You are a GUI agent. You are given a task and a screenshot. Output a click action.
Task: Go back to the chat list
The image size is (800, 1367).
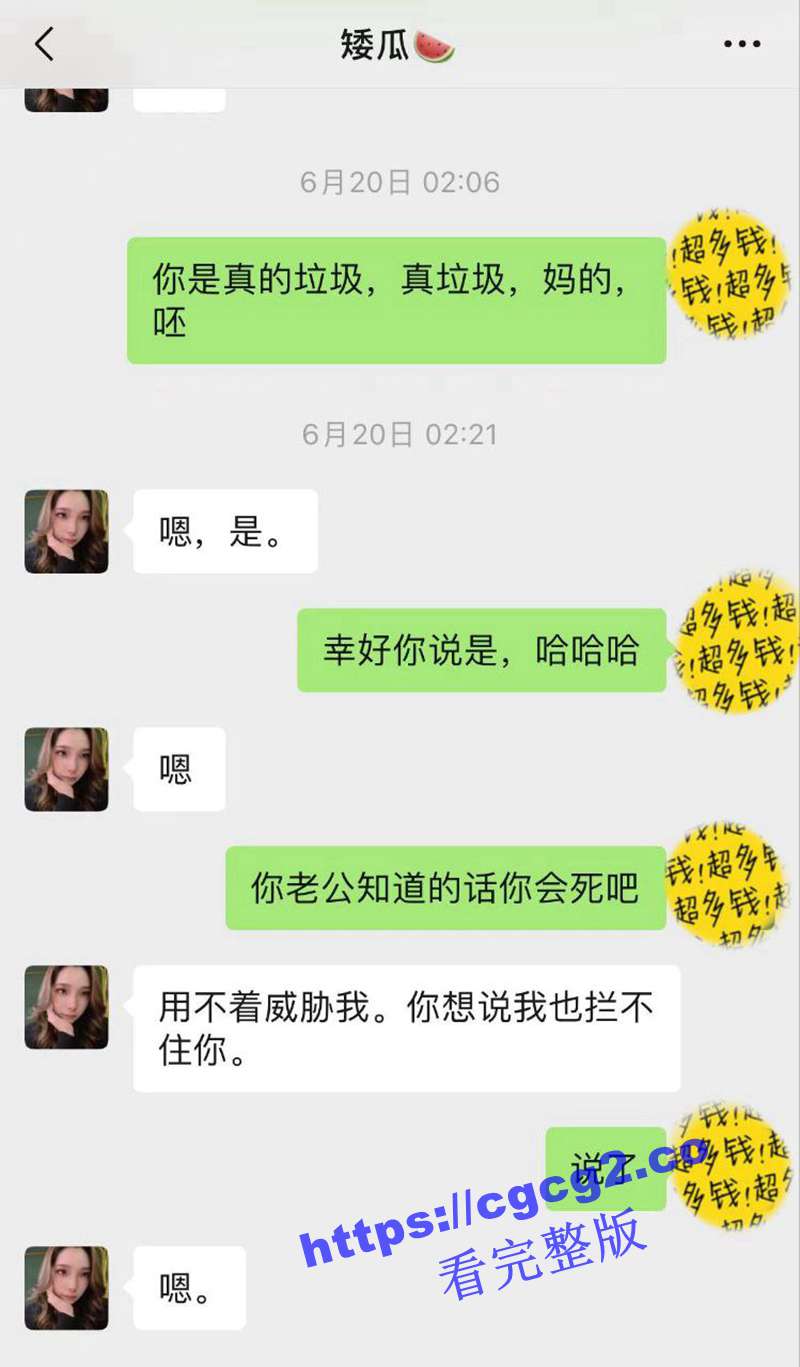point(44,45)
